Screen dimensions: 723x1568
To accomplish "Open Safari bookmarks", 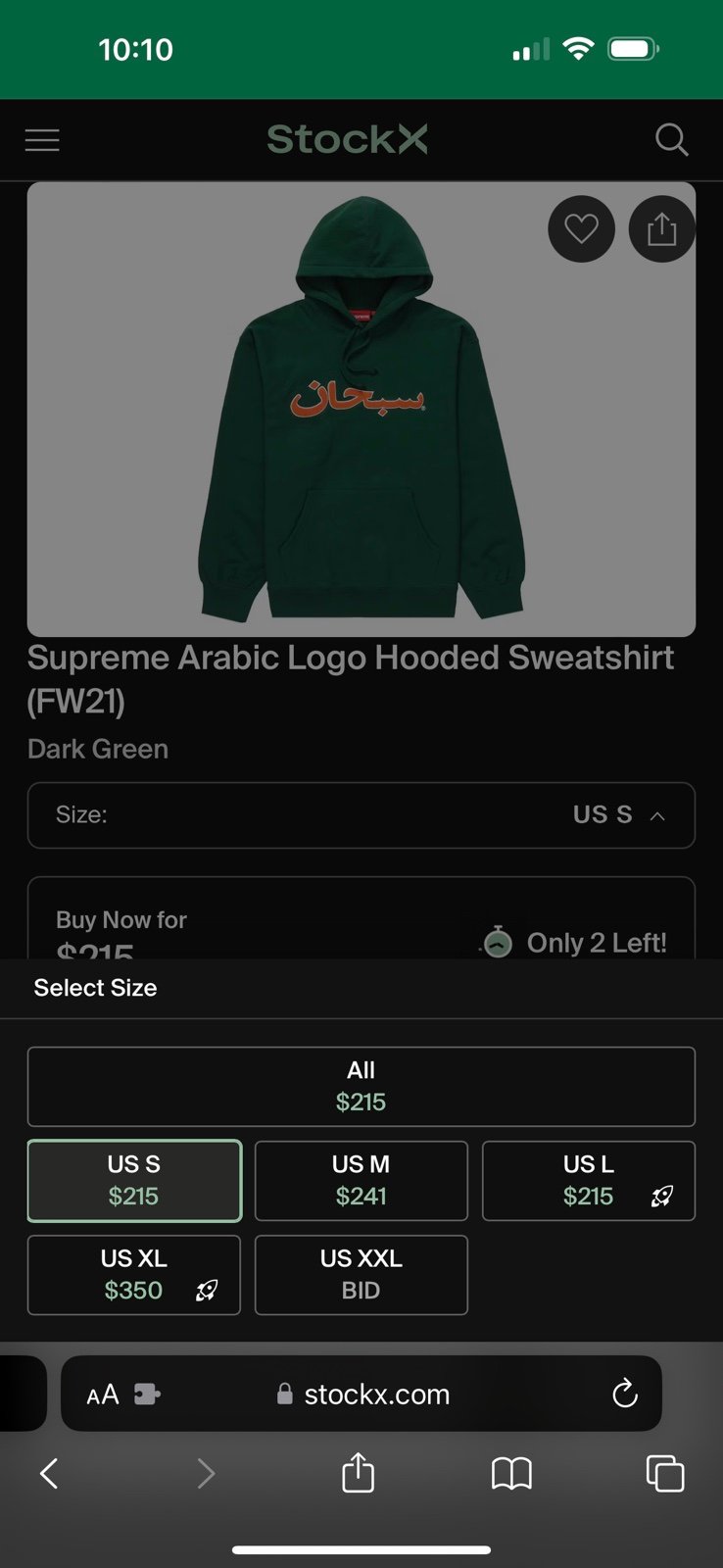I will 511,1473.
